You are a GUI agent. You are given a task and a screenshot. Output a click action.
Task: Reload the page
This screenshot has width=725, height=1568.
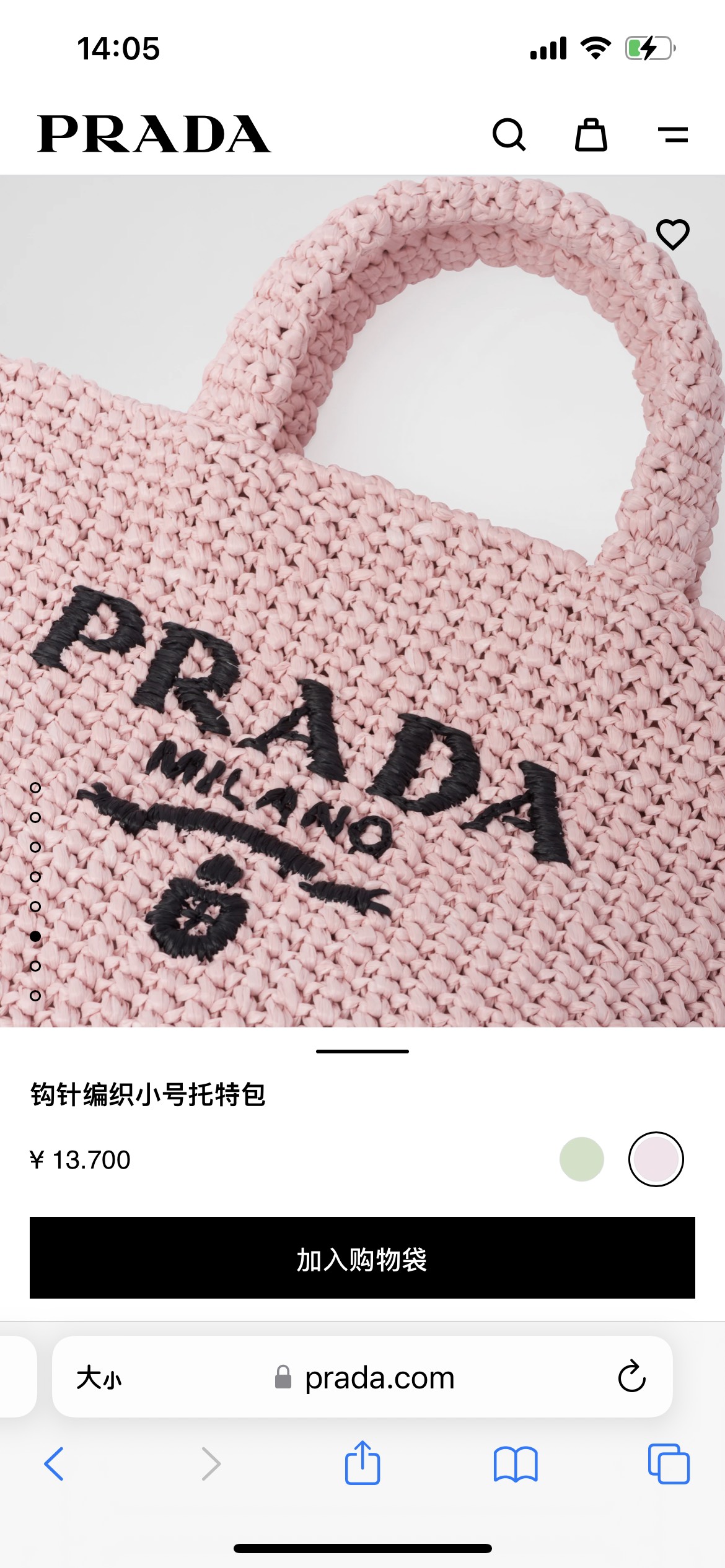click(631, 1377)
